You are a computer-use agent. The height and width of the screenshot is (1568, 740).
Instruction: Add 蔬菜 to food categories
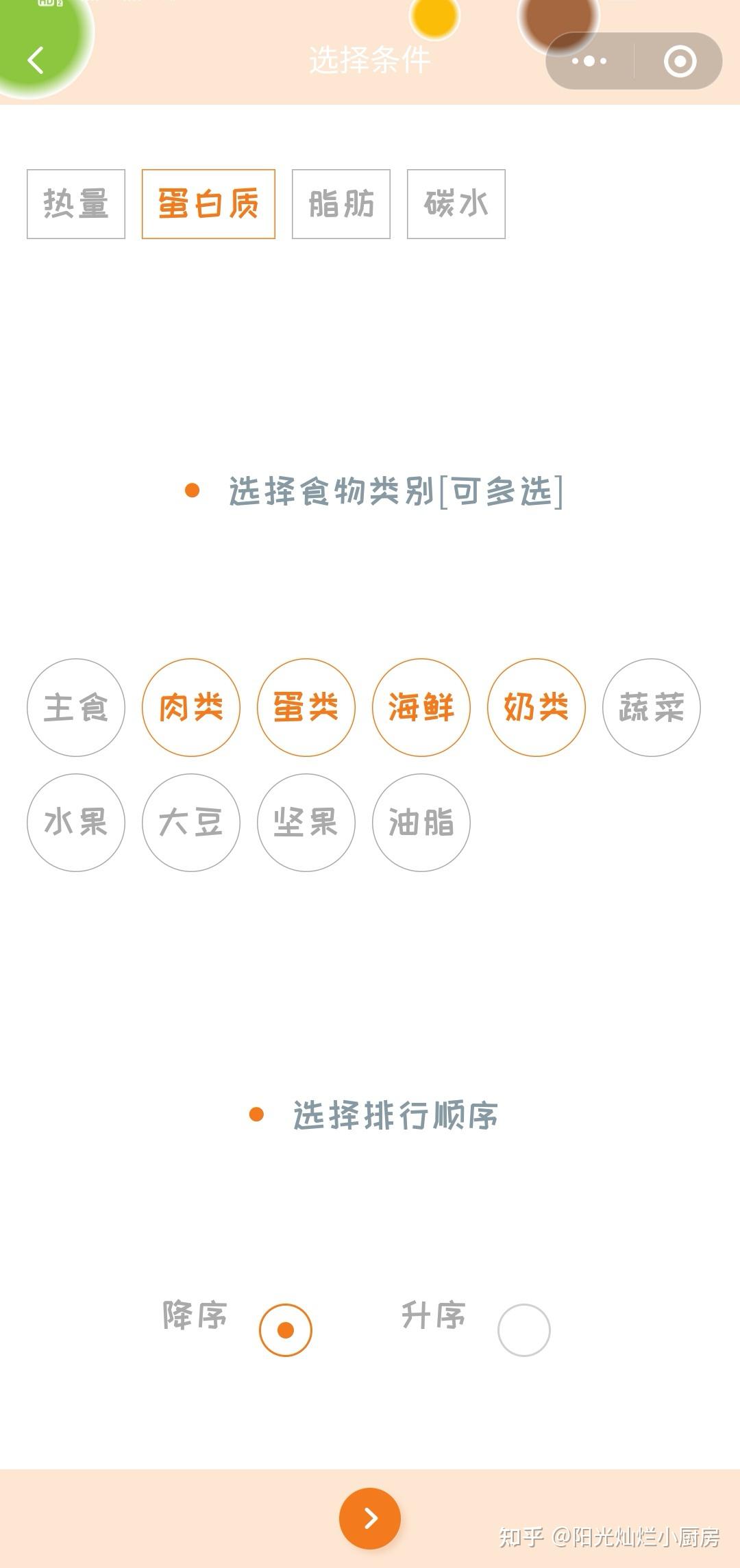coord(652,708)
